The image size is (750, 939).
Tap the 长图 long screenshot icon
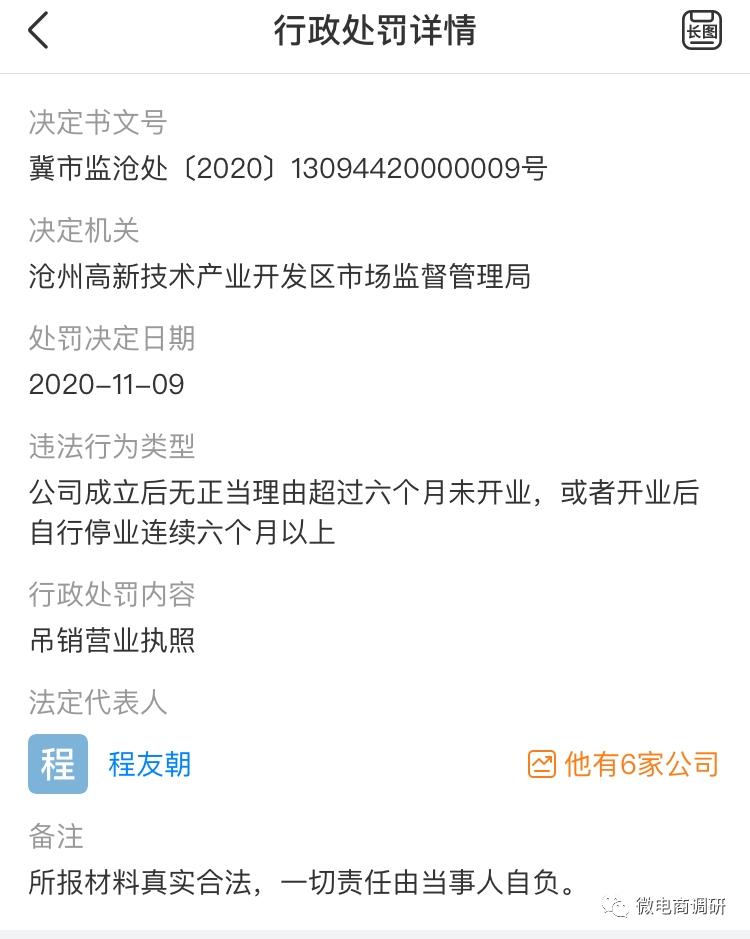(x=702, y=30)
